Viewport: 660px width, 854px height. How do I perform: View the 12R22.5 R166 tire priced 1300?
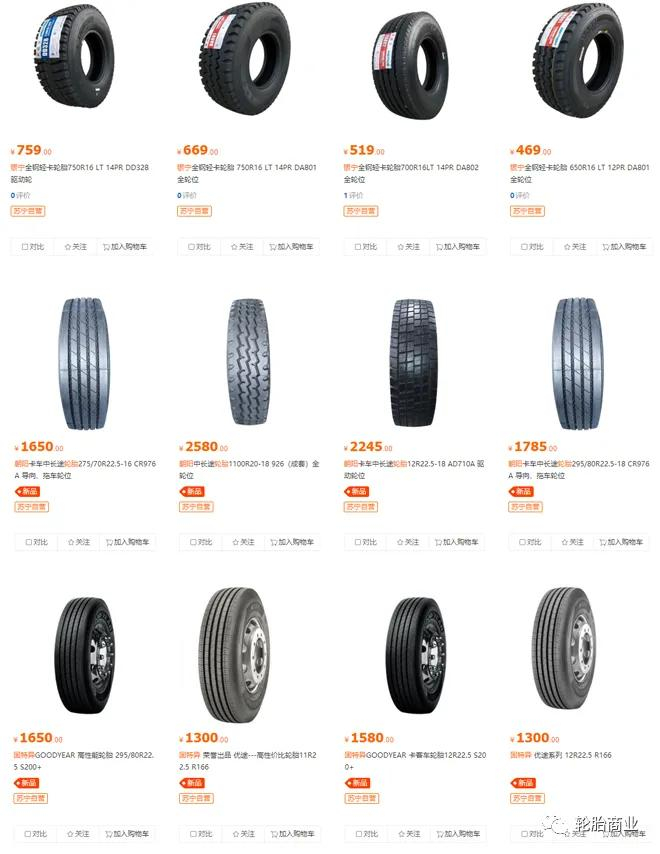click(560, 755)
